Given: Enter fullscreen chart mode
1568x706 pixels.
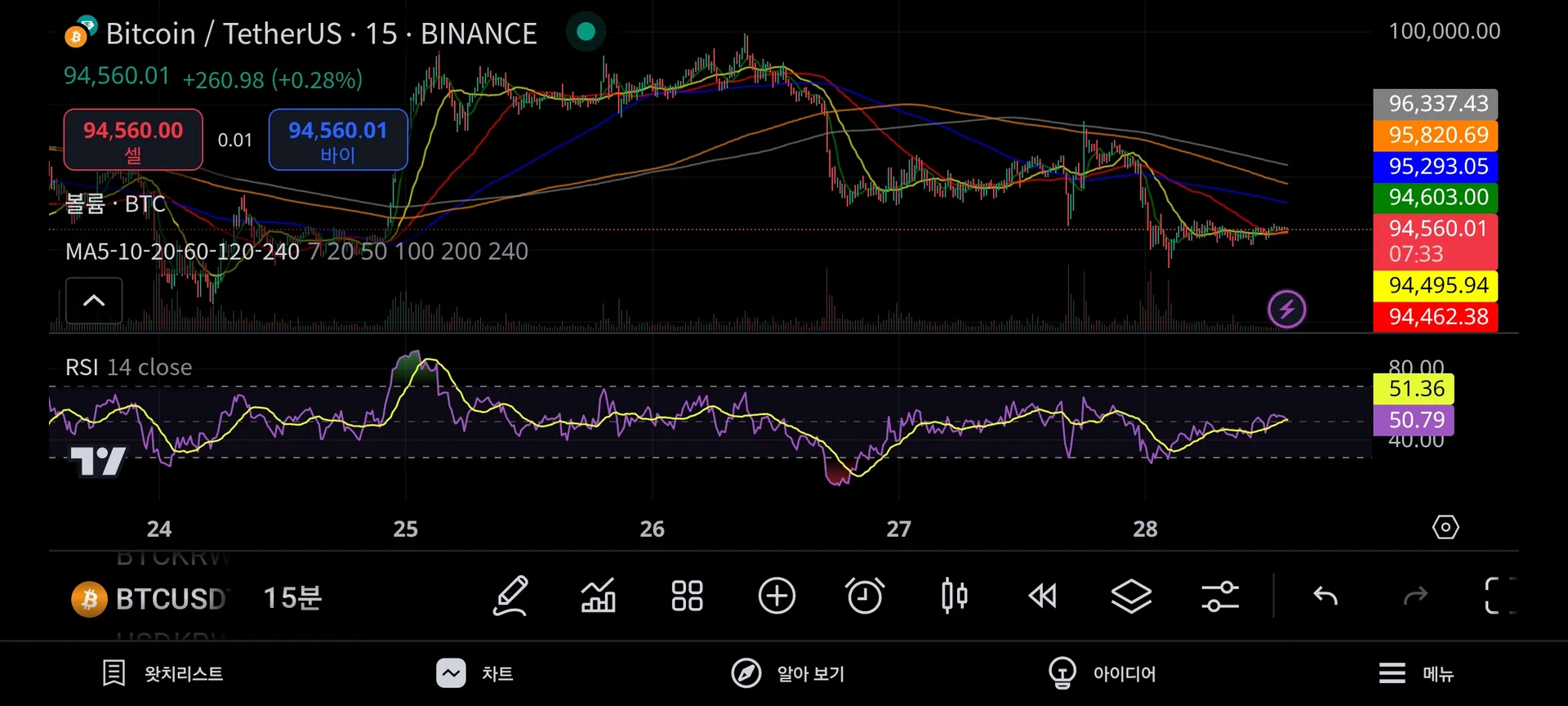Looking at the screenshot, I should 1499,596.
